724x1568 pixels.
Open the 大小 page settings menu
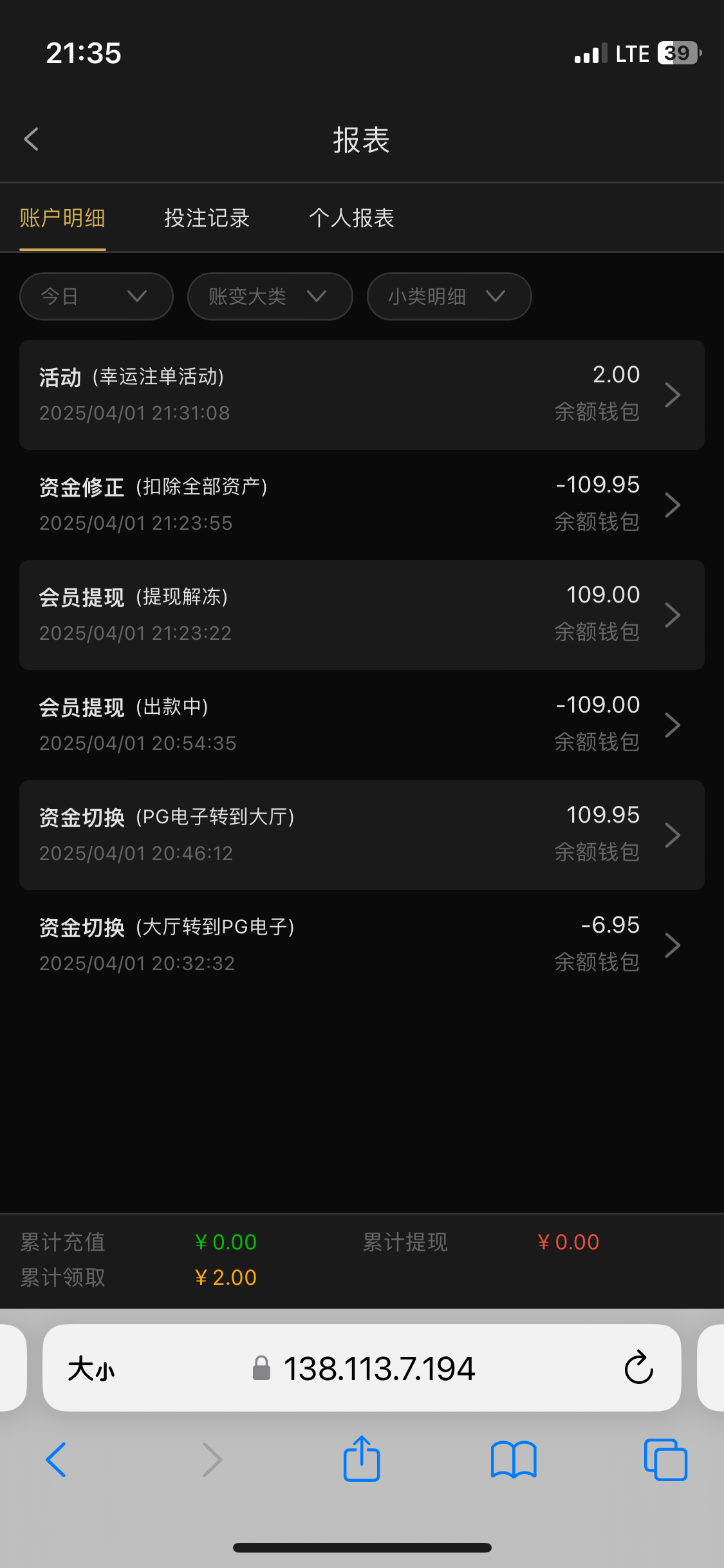[91, 1368]
